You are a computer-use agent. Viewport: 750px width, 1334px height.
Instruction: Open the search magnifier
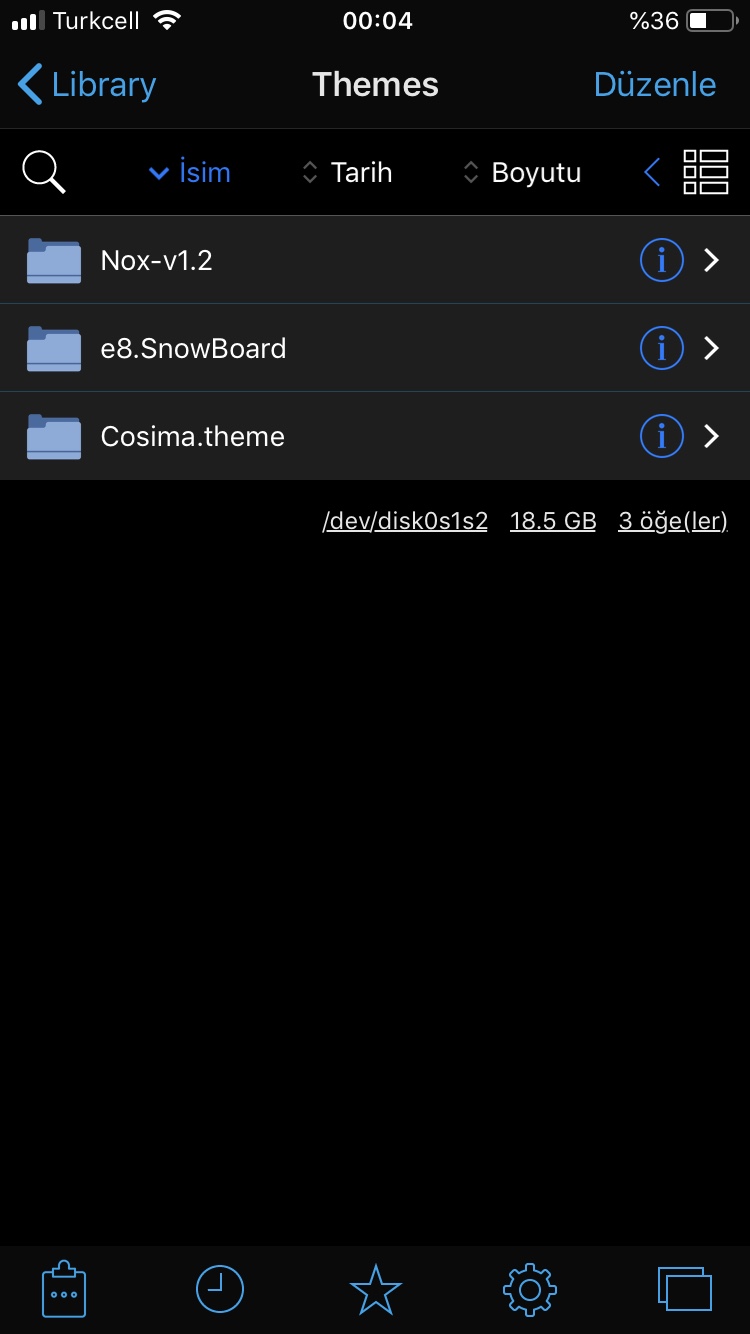click(x=44, y=173)
